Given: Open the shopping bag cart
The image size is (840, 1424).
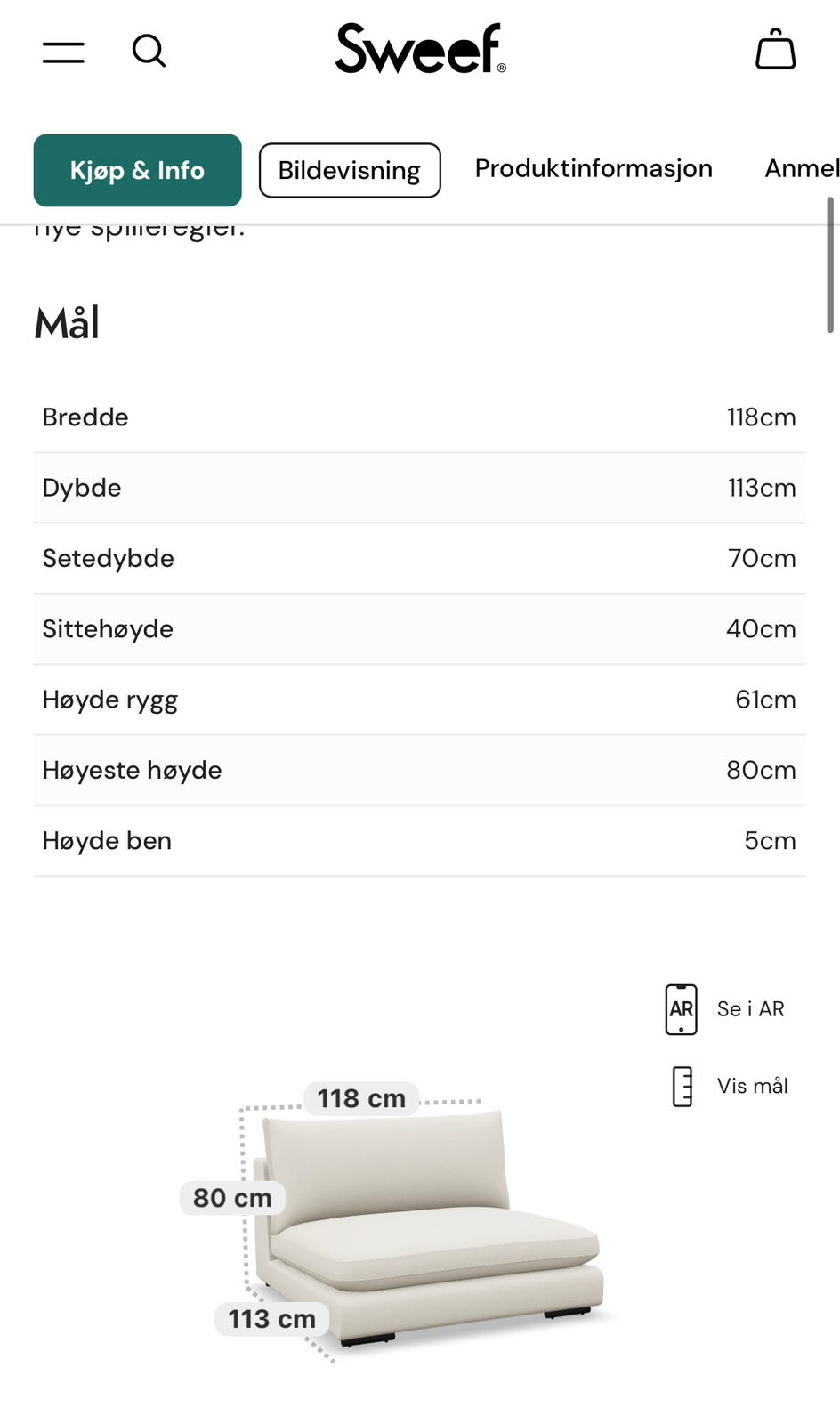Looking at the screenshot, I should coord(775,49).
